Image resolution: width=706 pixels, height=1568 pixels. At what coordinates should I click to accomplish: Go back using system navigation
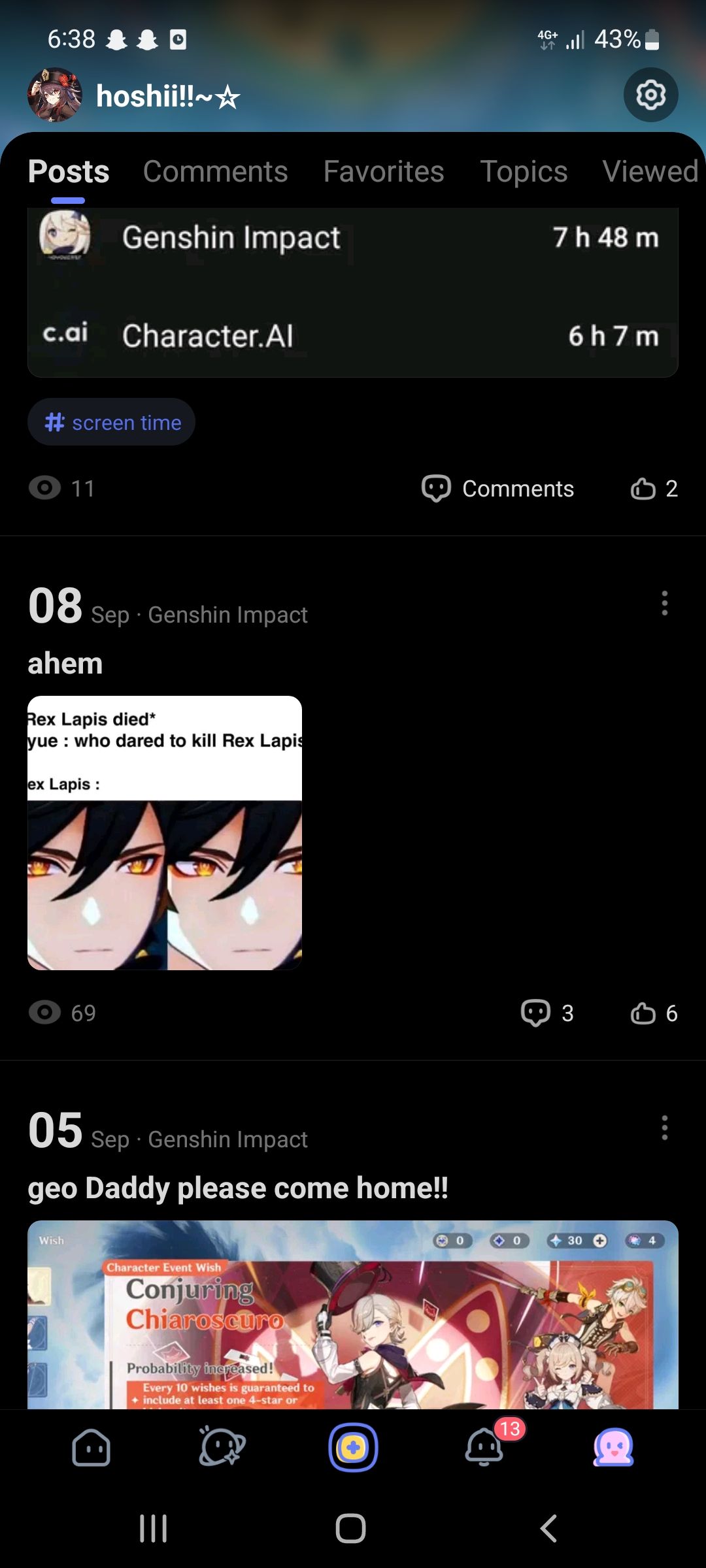[548, 1529]
